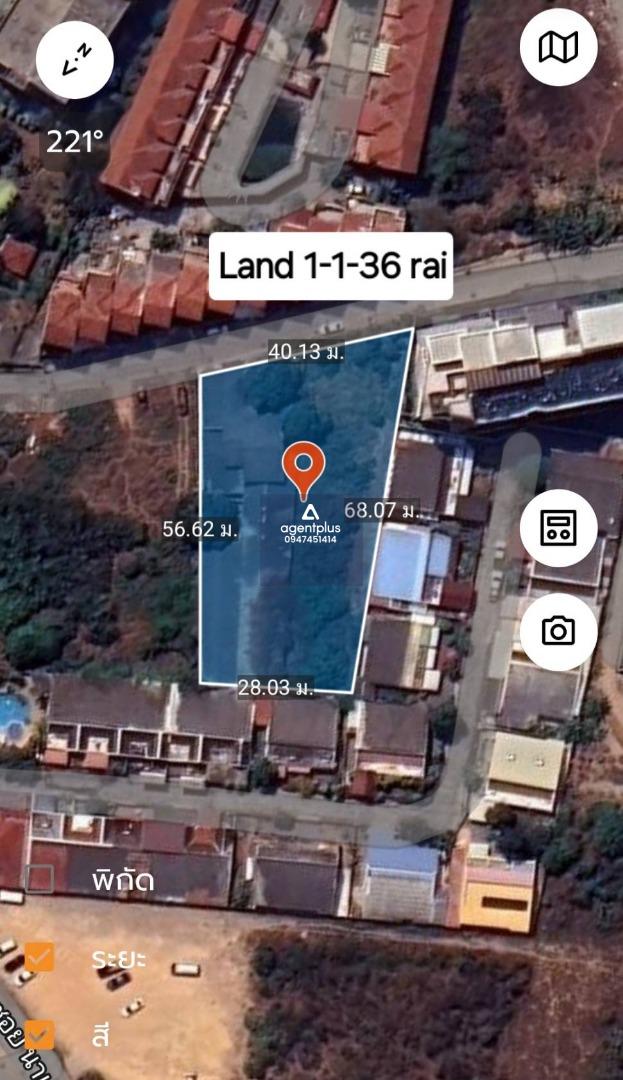Tap the icon above the camera button
623x1080 pixels.
pos(558,528)
